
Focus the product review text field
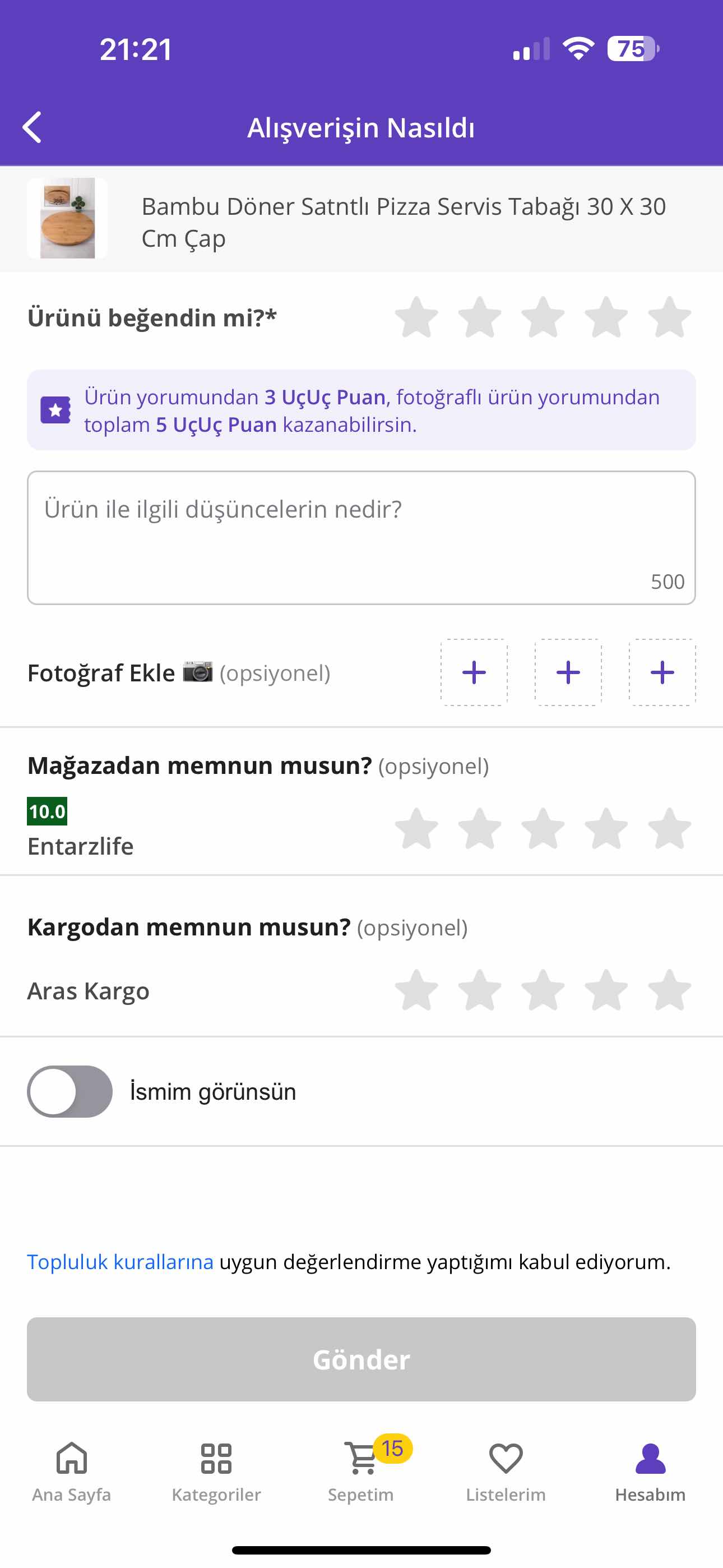point(361,537)
